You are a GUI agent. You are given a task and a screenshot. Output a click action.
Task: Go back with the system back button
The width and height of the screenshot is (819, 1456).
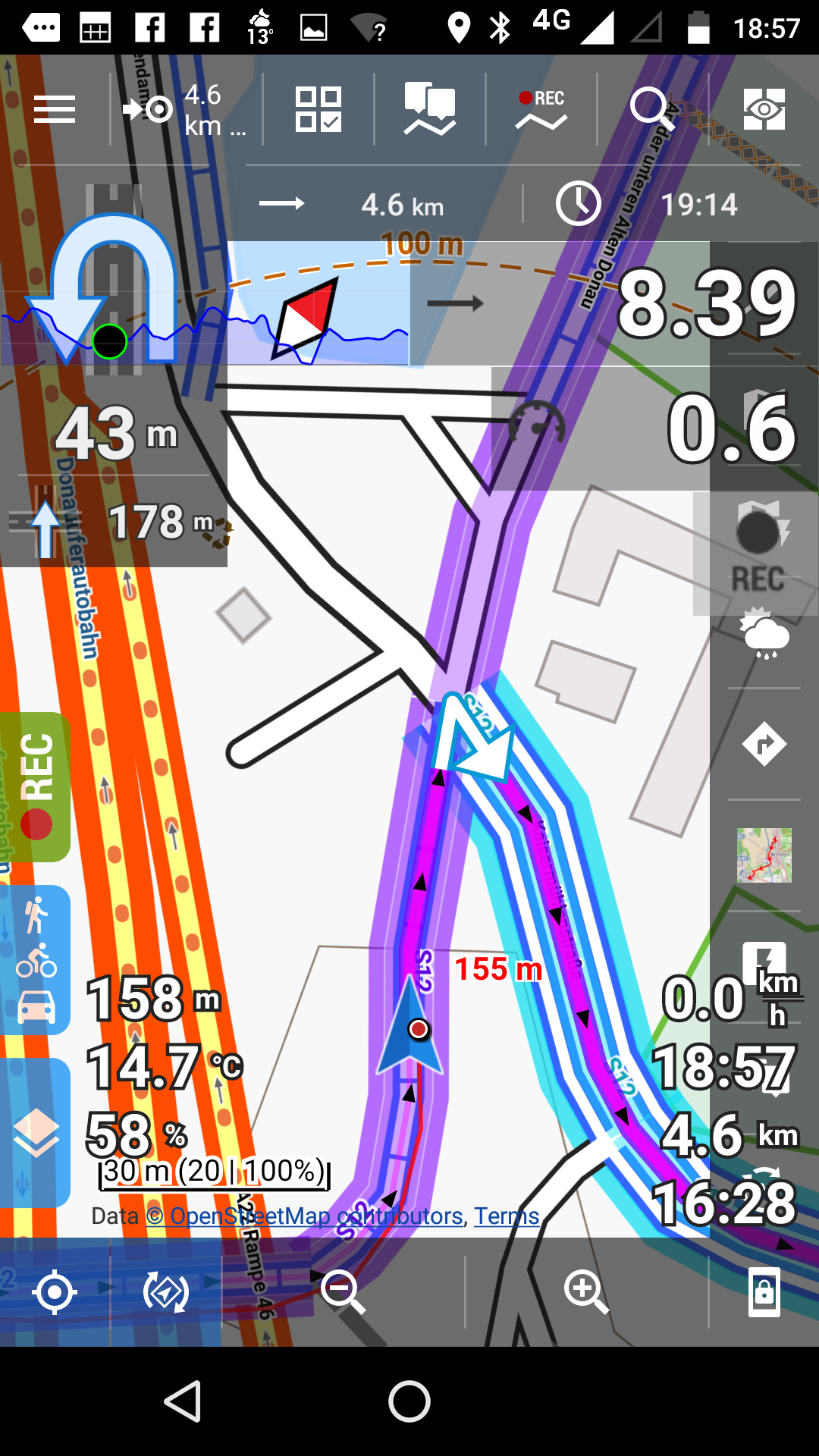pyautogui.click(x=183, y=1401)
